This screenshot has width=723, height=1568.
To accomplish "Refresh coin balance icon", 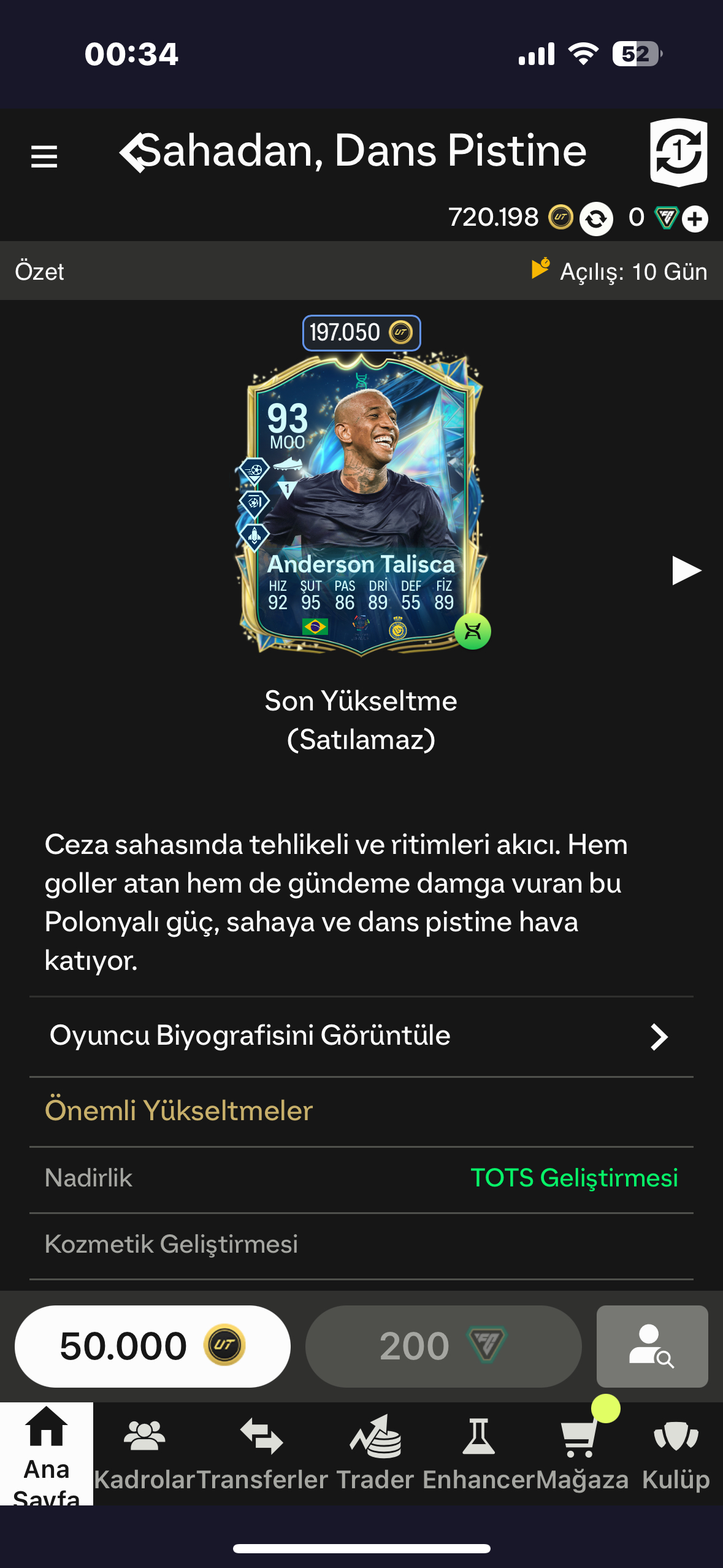I will pos(597,219).
